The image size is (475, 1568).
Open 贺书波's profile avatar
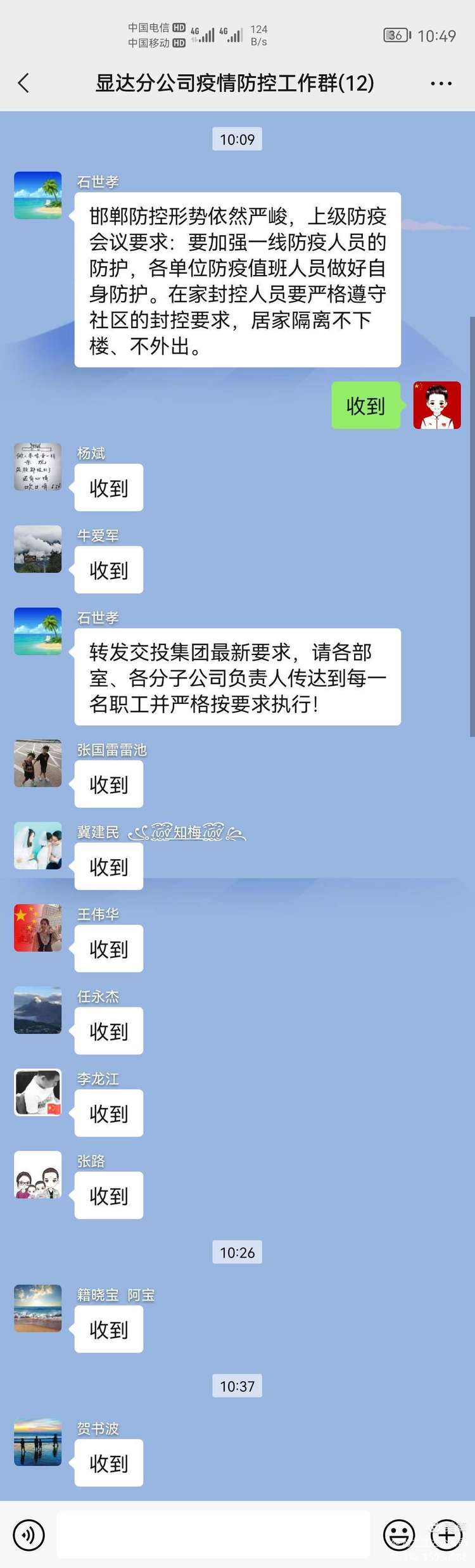click(x=38, y=1443)
